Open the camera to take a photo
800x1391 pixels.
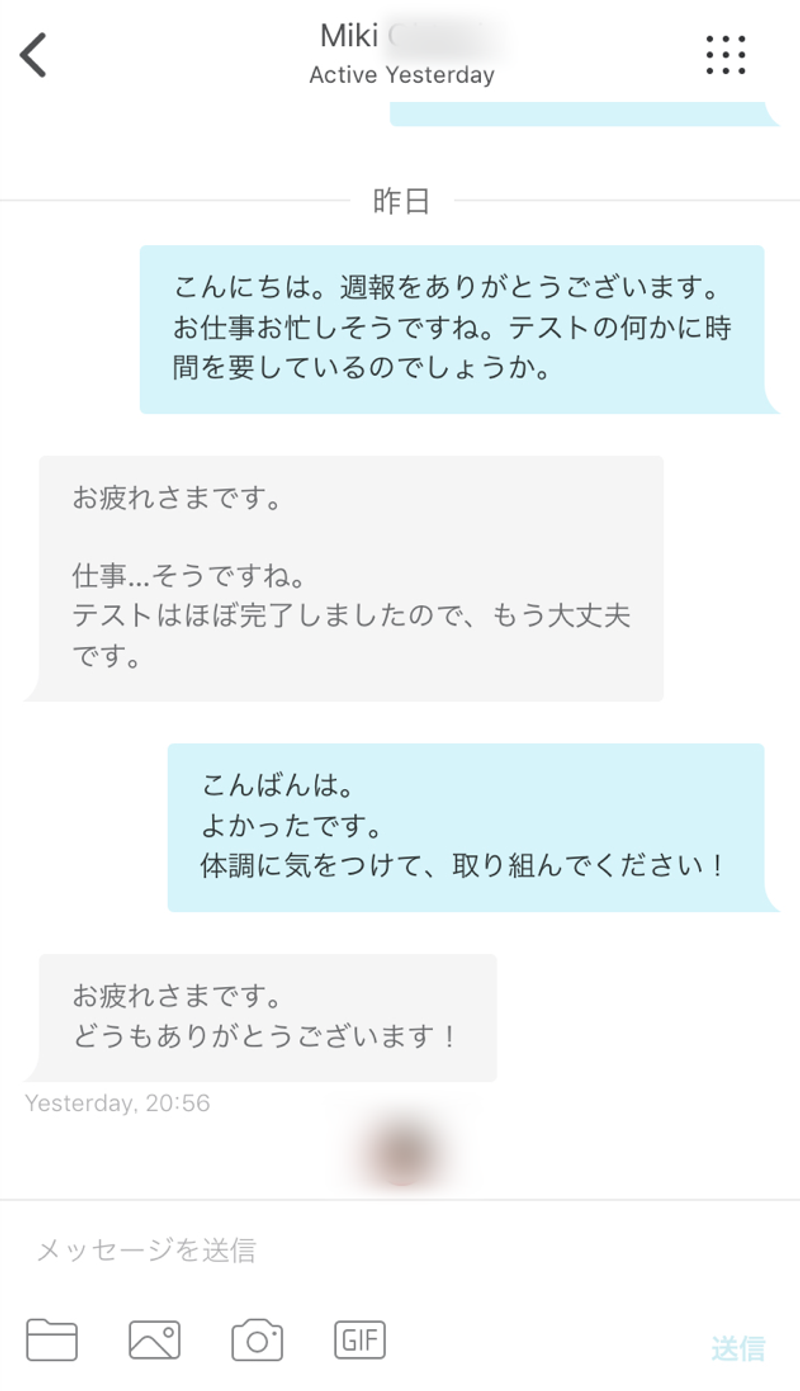pos(257,1340)
